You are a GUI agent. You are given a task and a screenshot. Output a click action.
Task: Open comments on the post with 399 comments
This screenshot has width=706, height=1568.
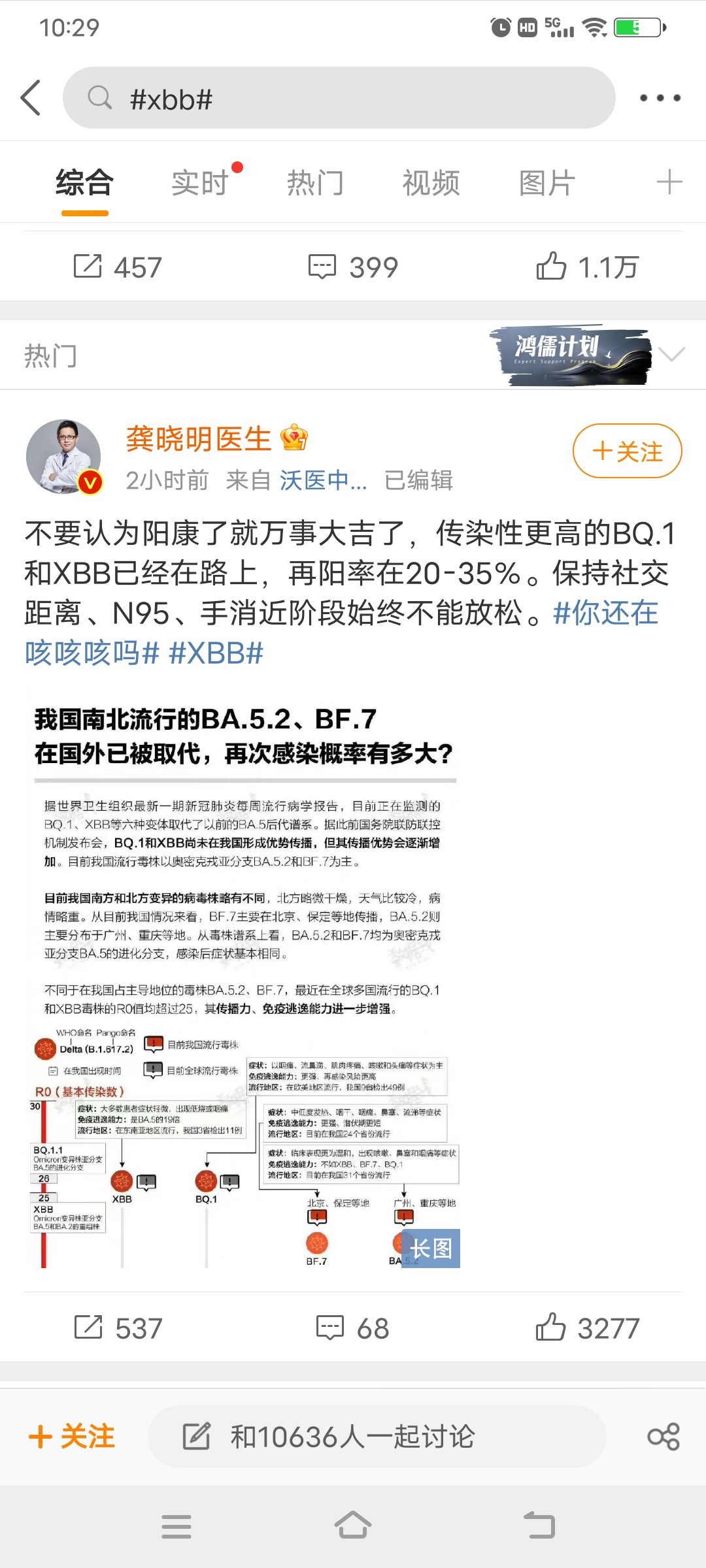pyautogui.click(x=353, y=267)
